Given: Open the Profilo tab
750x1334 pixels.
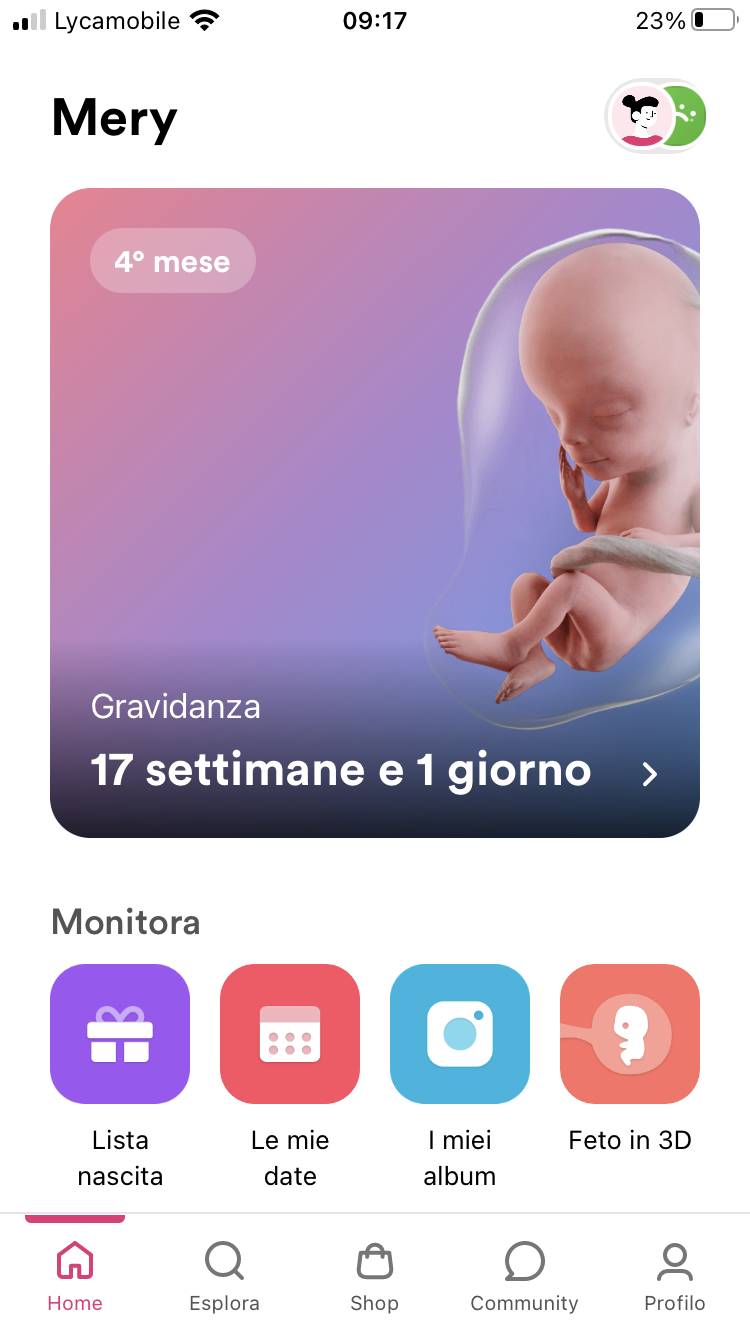Looking at the screenshot, I should coord(674,1275).
